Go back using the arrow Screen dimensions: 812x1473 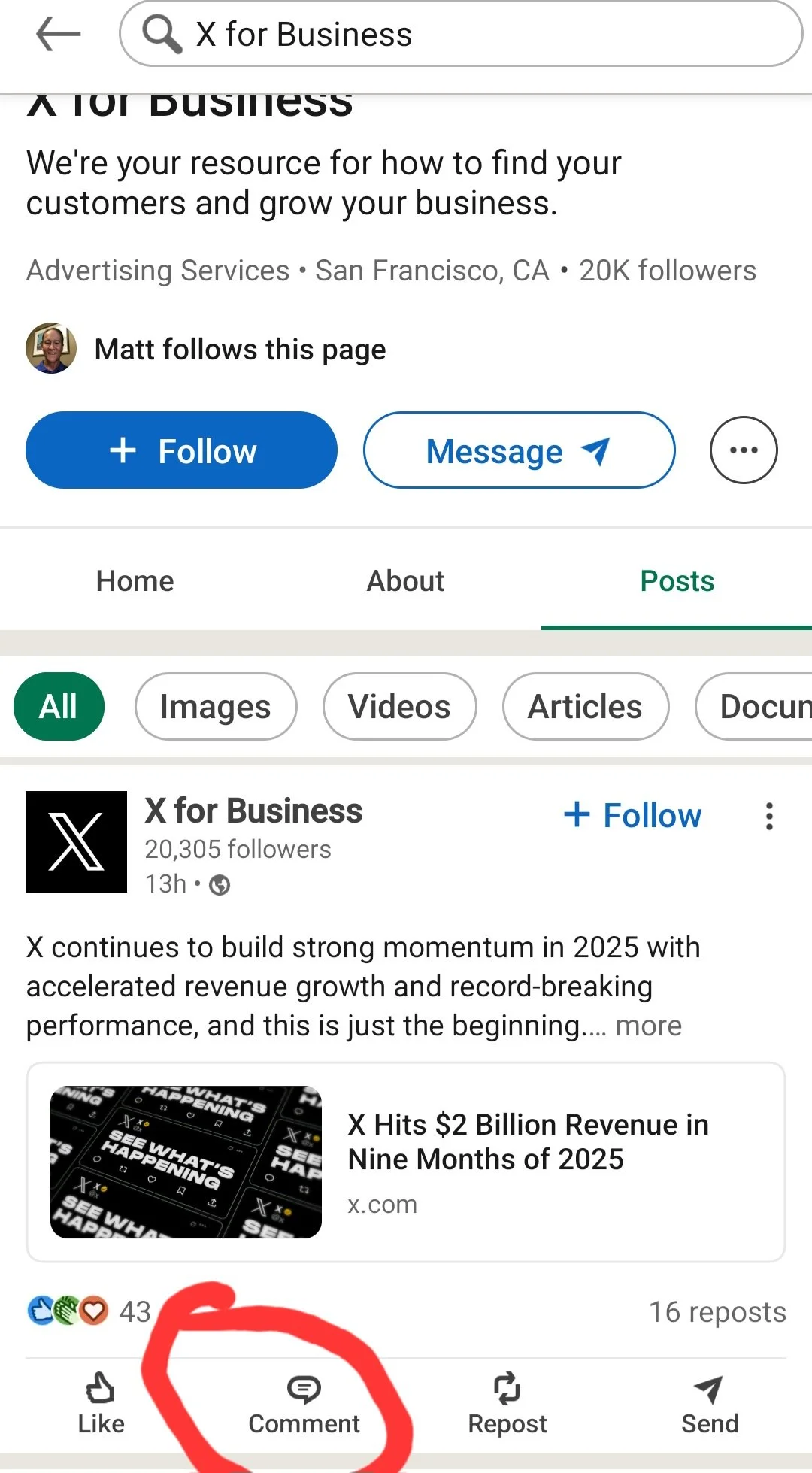(x=58, y=35)
